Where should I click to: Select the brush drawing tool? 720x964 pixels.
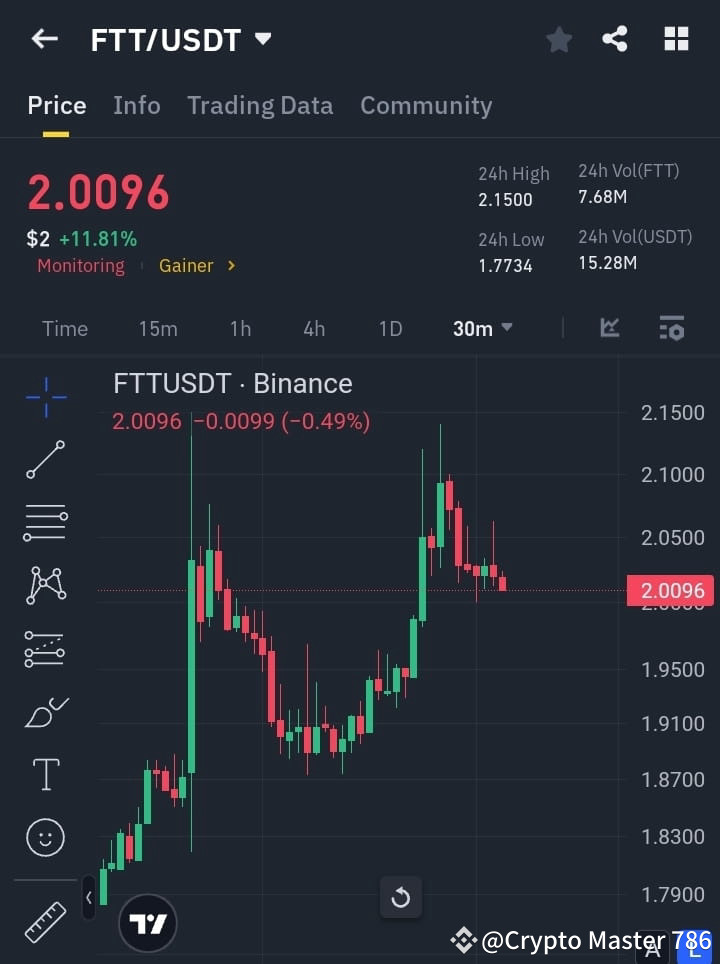[x=45, y=712]
